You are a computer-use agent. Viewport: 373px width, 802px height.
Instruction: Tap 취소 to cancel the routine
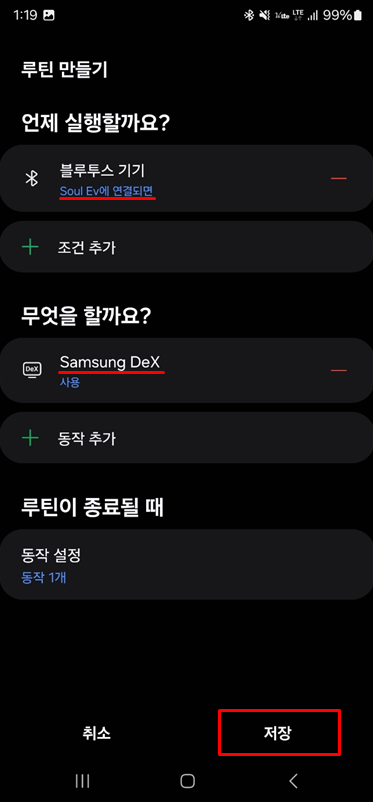[97, 733]
